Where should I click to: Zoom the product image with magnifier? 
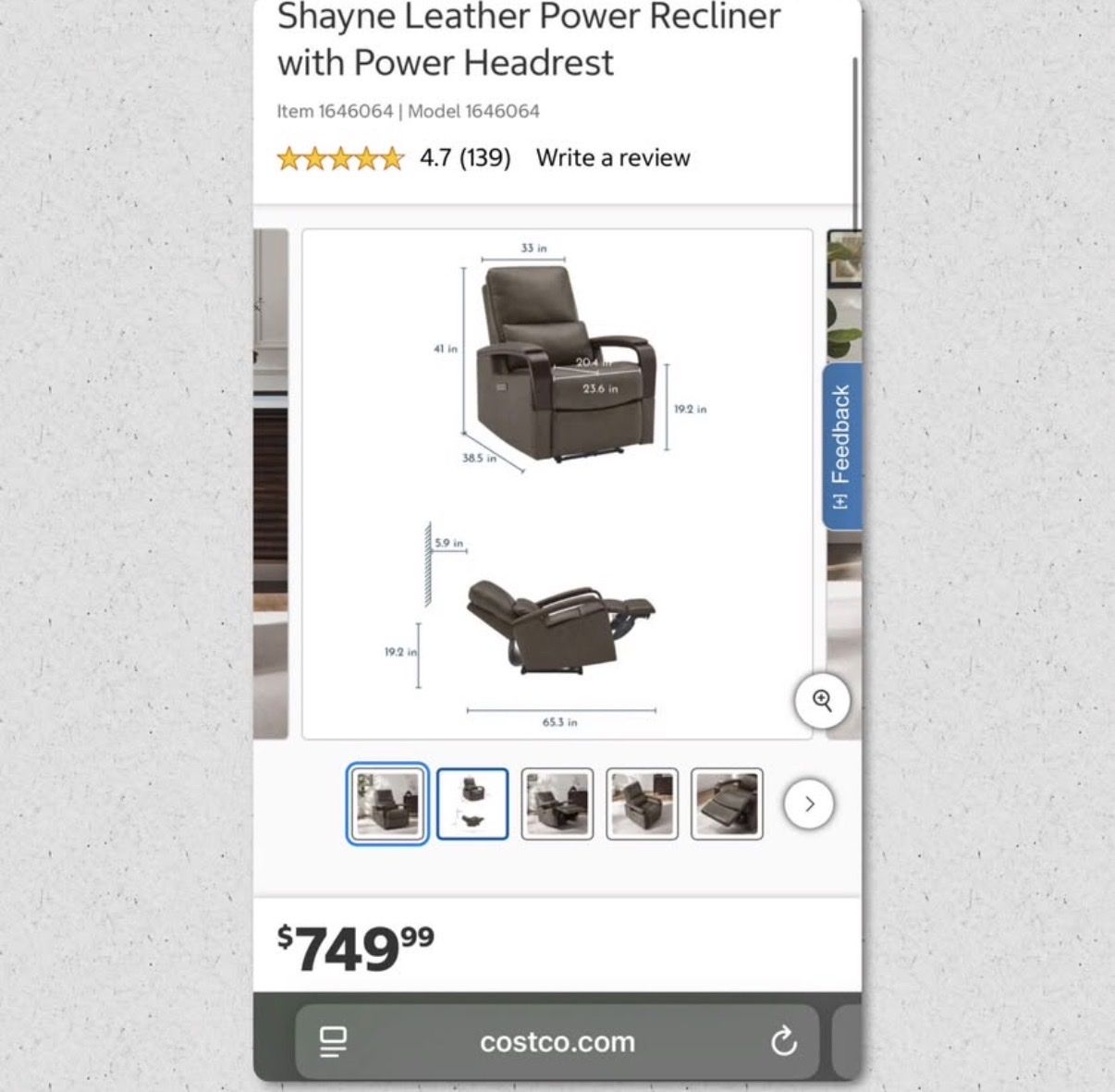pyautogui.click(x=822, y=700)
